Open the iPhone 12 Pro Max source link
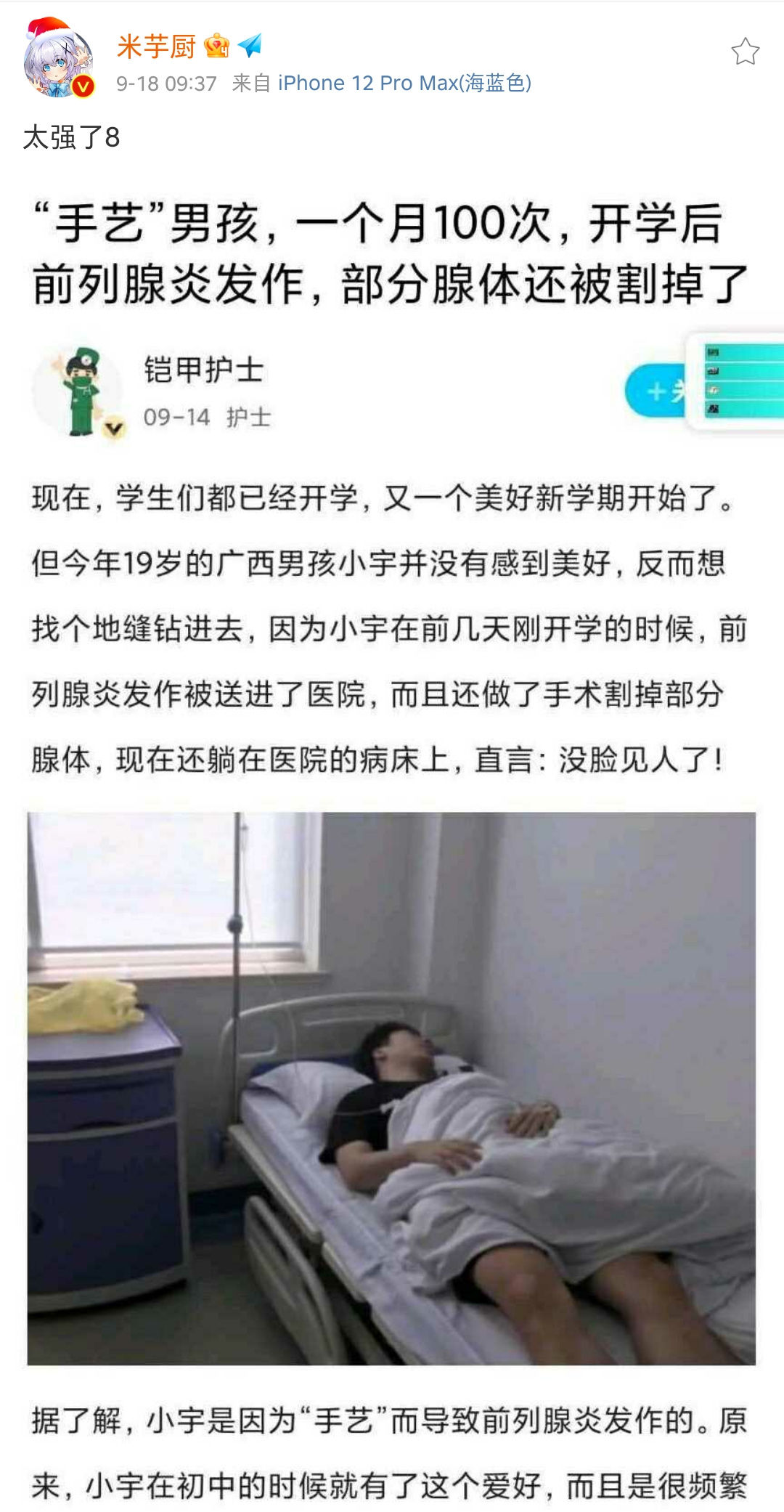The image size is (784, 1512). click(x=404, y=84)
